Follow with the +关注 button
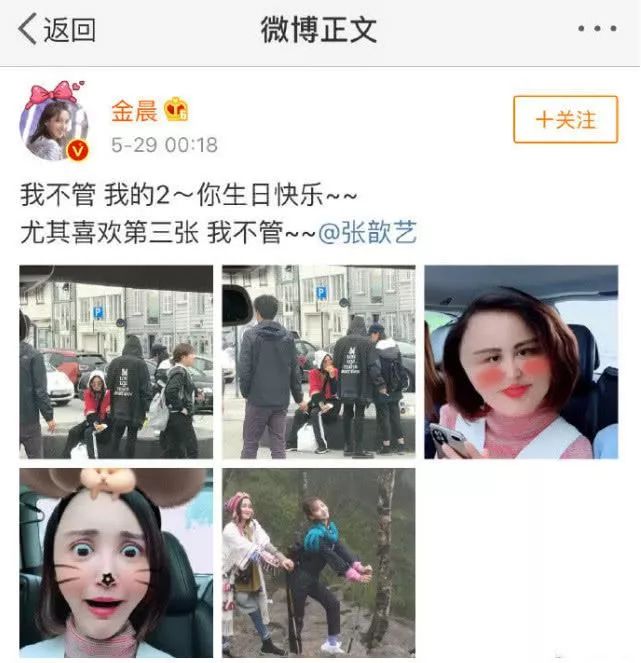The image size is (641, 663). [x=566, y=120]
